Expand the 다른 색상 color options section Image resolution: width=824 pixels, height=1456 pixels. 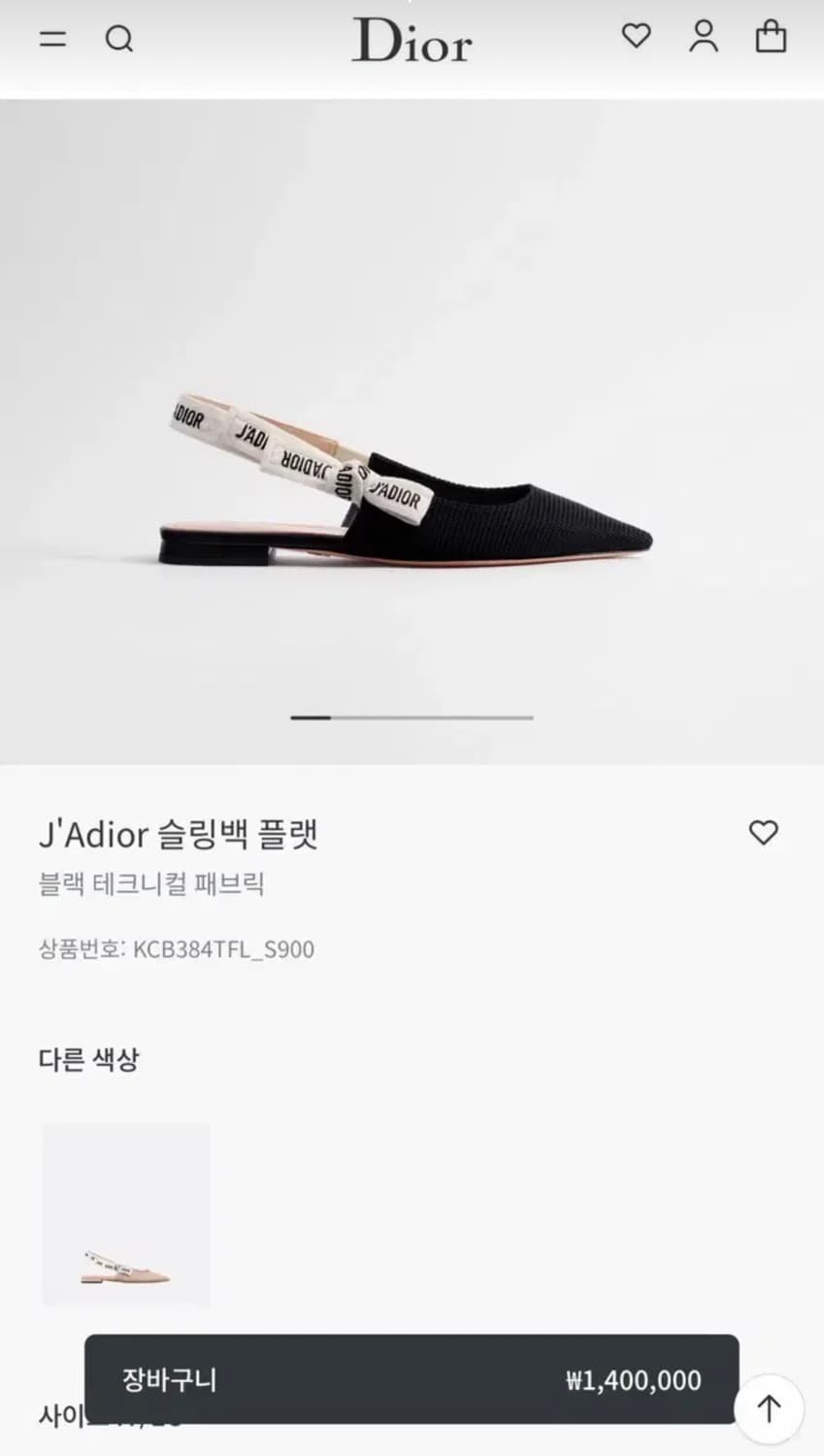89,1060
